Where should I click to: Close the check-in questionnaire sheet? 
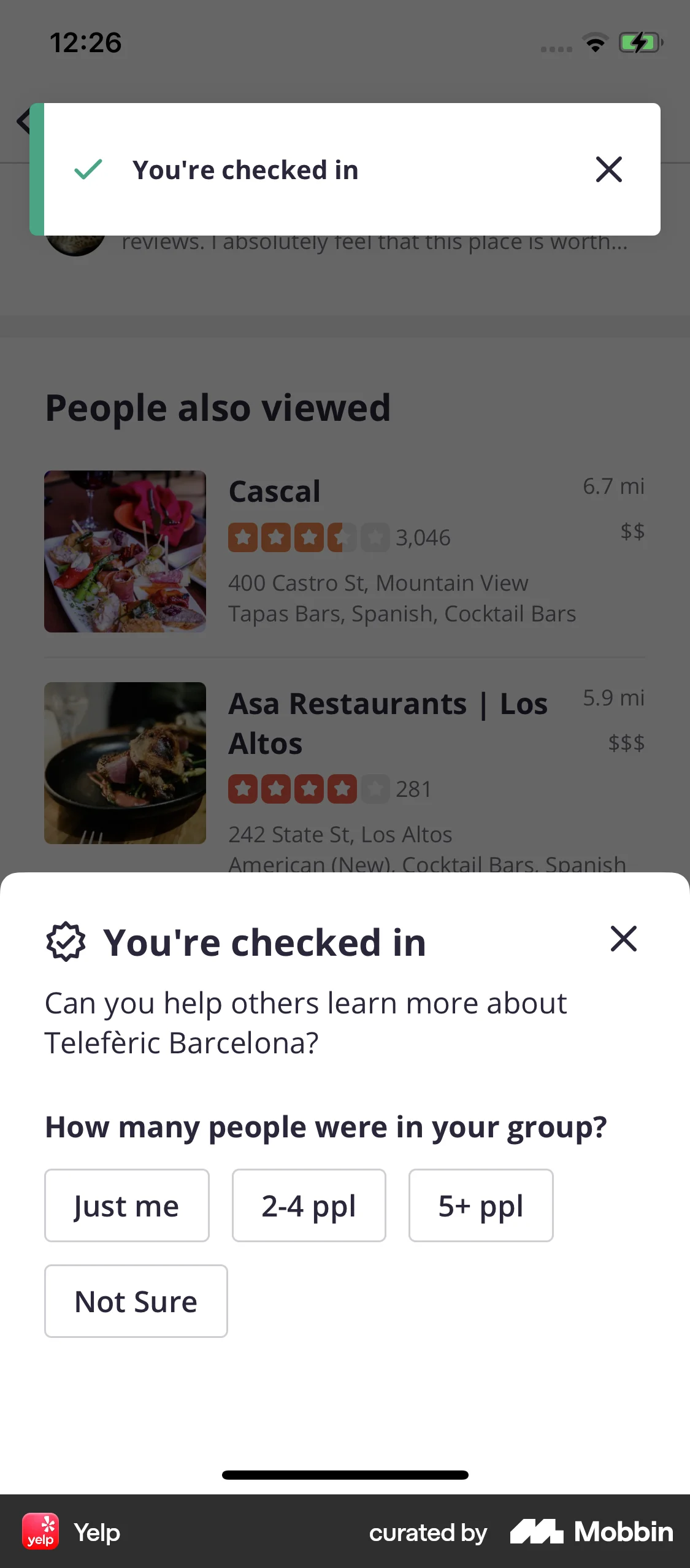623,939
